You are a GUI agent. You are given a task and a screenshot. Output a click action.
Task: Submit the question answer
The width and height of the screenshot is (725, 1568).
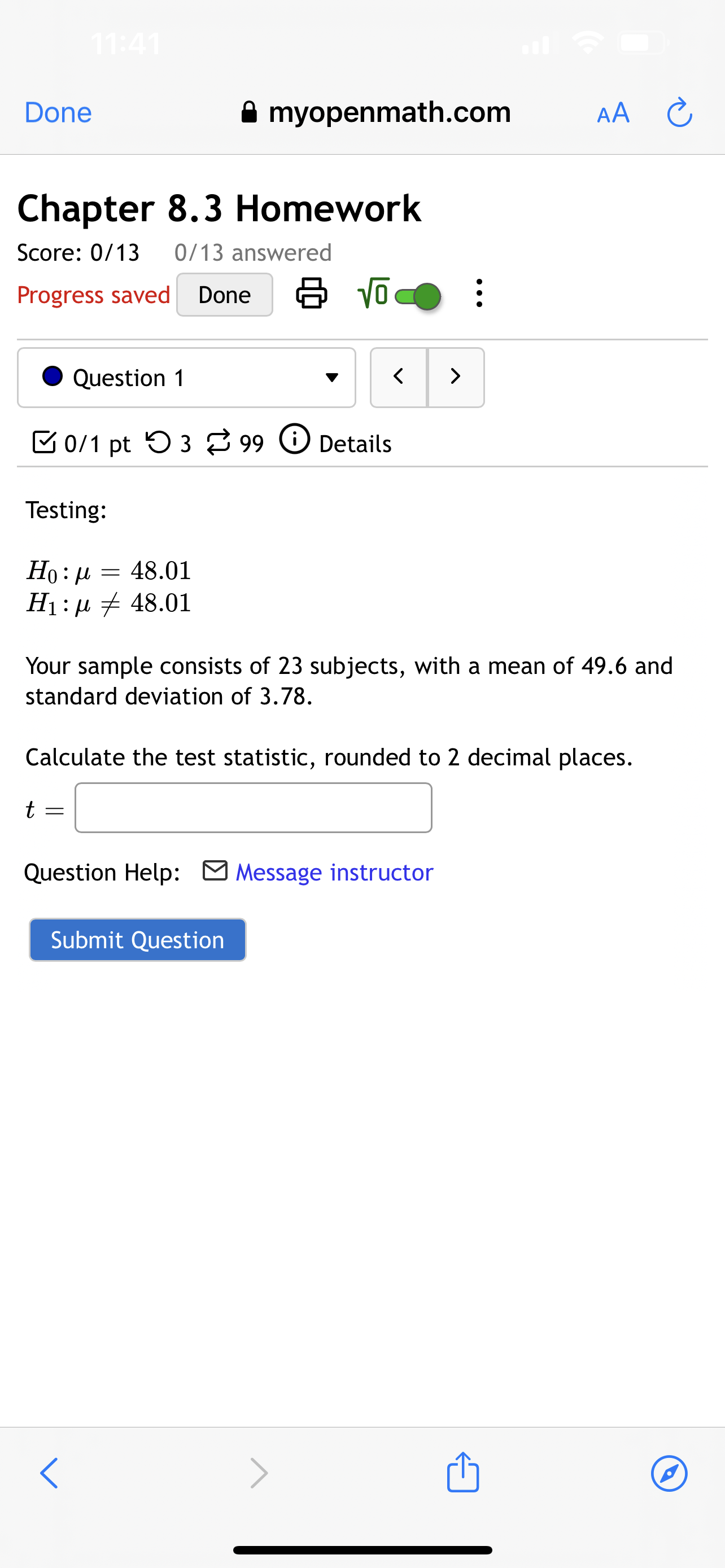click(x=138, y=939)
